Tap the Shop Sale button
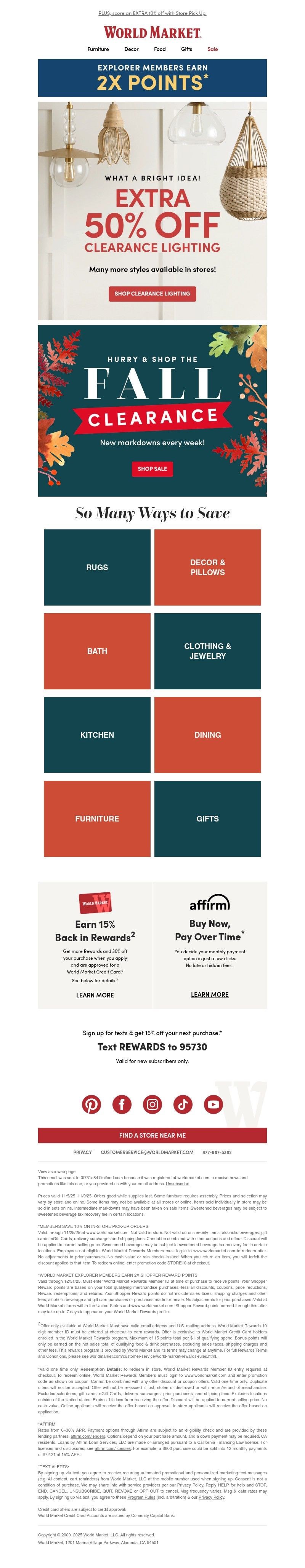The height and width of the screenshot is (1568, 305). [x=152, y=469]
